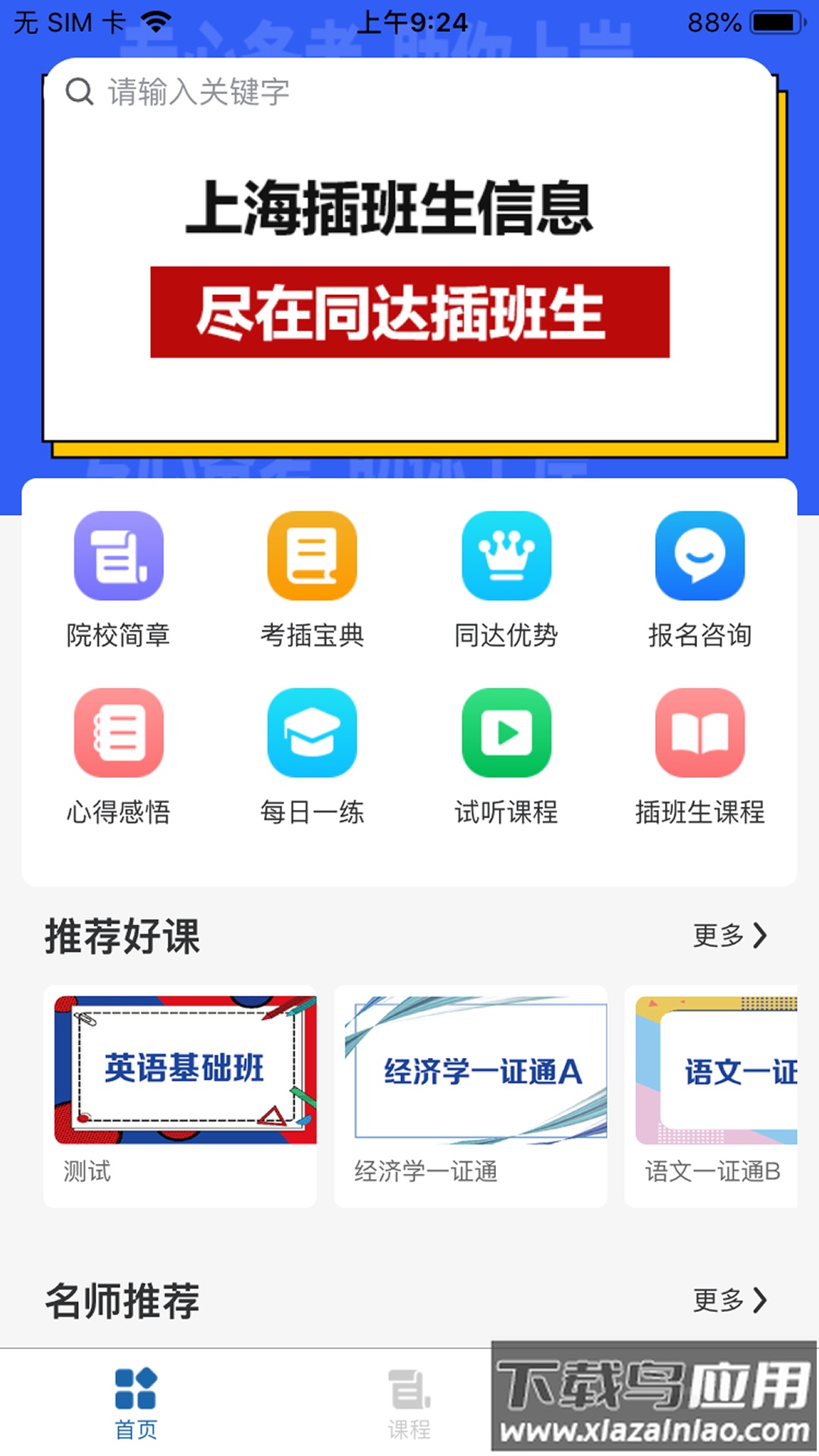The width and height of the screenshot is (819, 1456).
Task: Open the 英语基础班 course card
Action: (180, 1069)
